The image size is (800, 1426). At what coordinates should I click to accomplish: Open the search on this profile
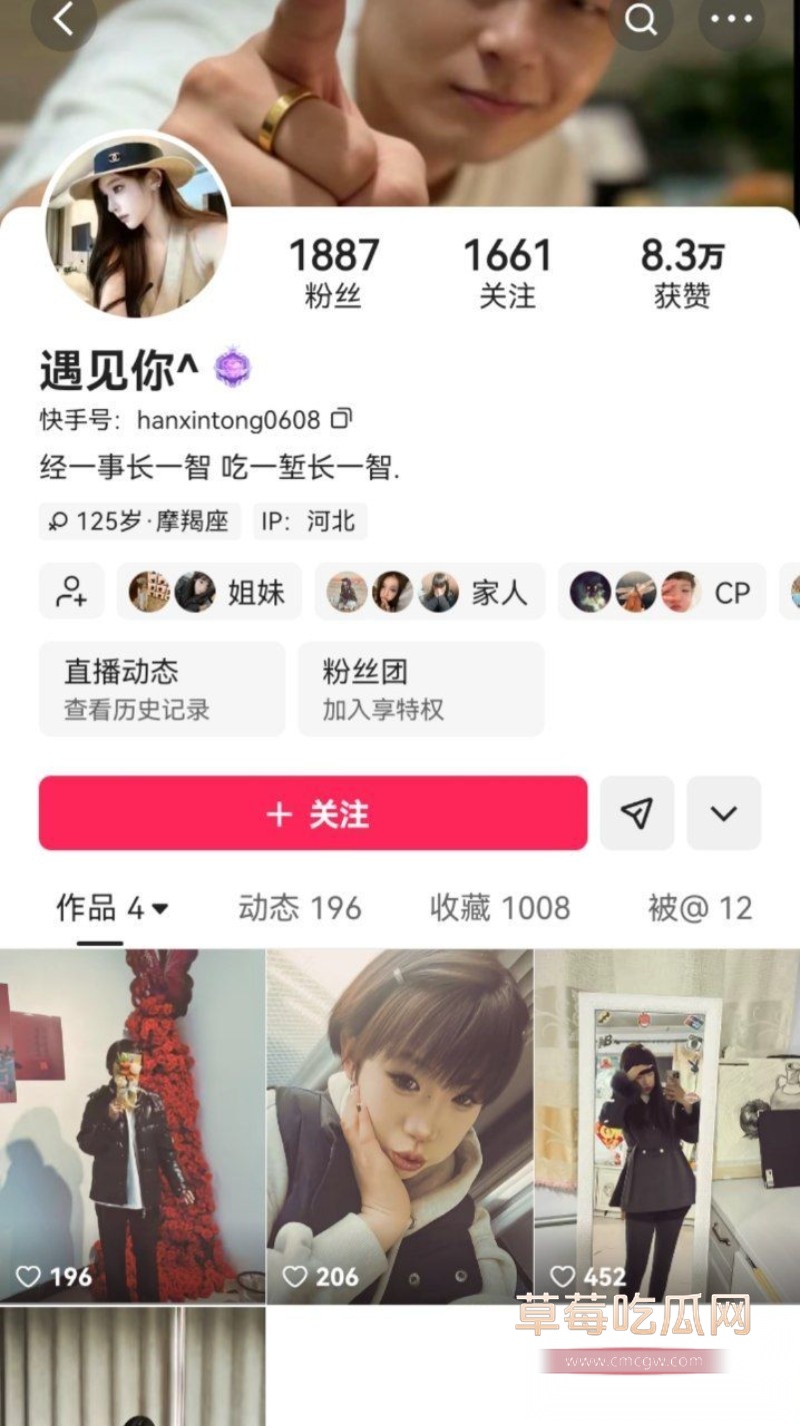641,20
